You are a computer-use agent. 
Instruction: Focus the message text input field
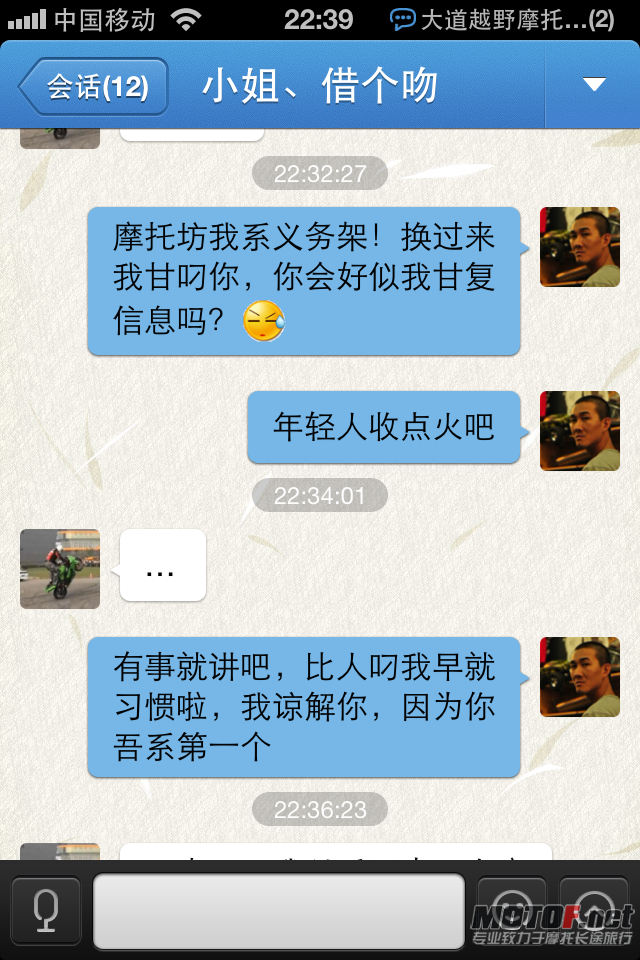278,910
